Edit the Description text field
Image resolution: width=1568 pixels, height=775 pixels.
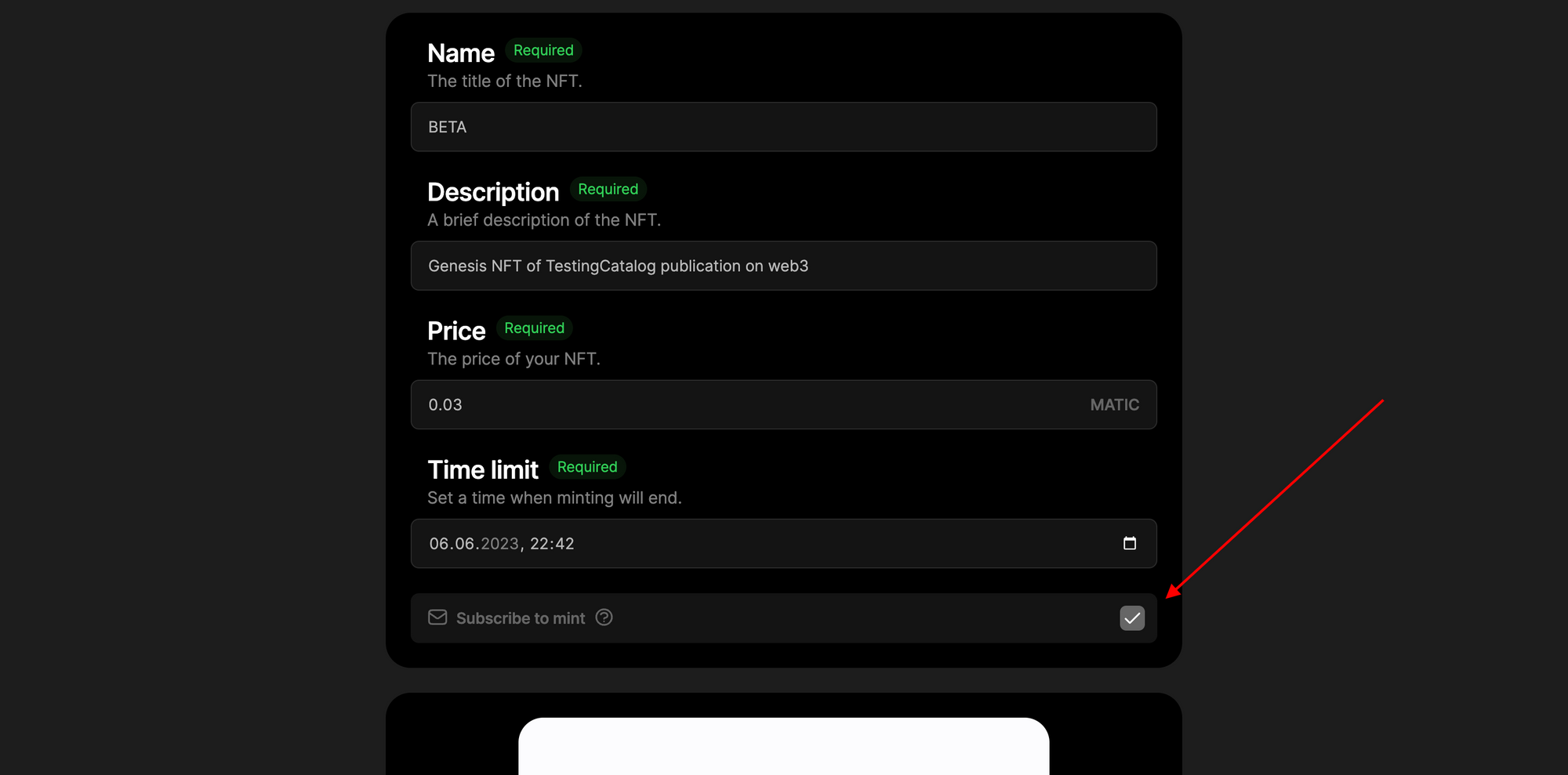point(782,266)
